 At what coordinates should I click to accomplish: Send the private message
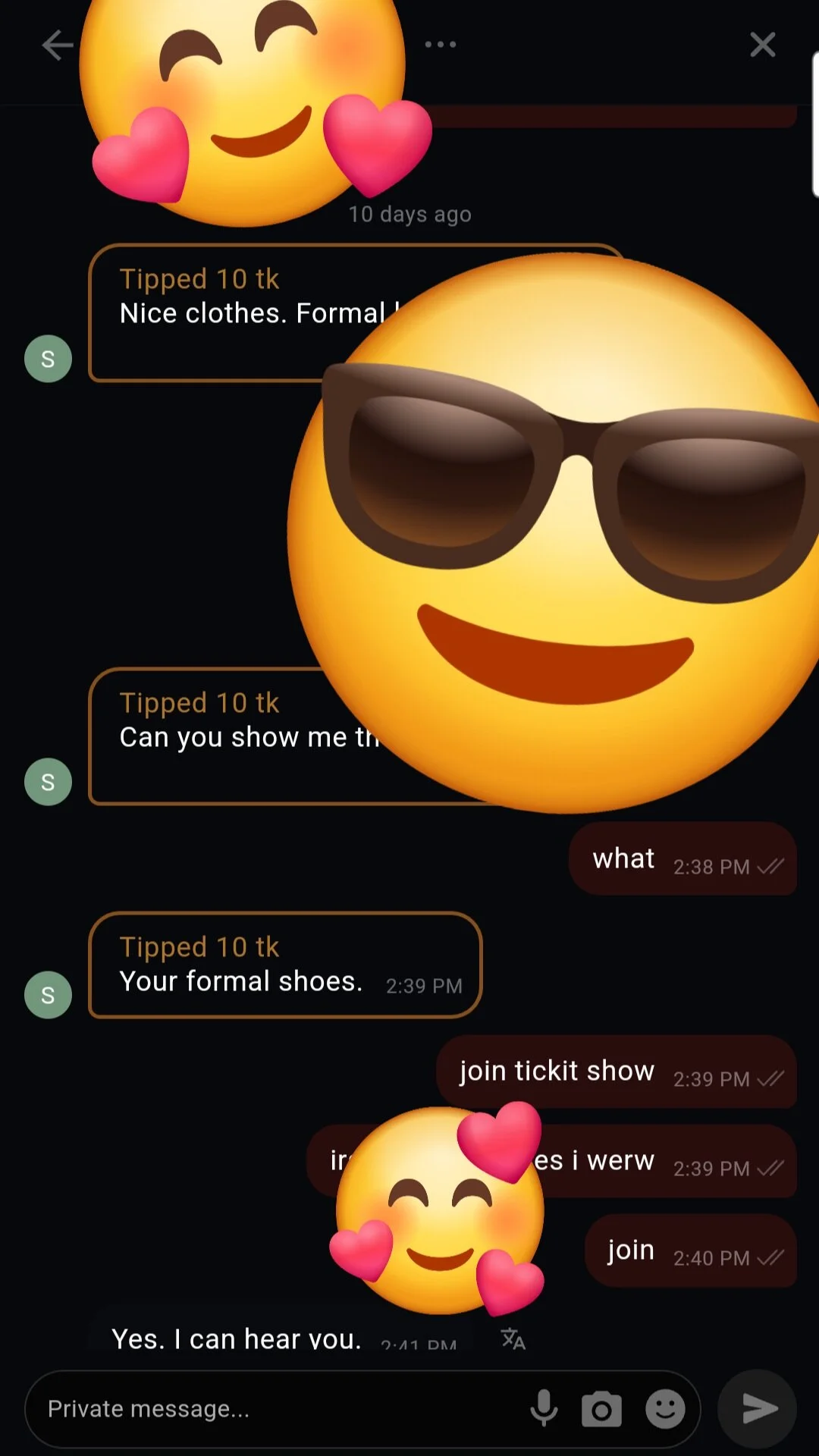758,1409
